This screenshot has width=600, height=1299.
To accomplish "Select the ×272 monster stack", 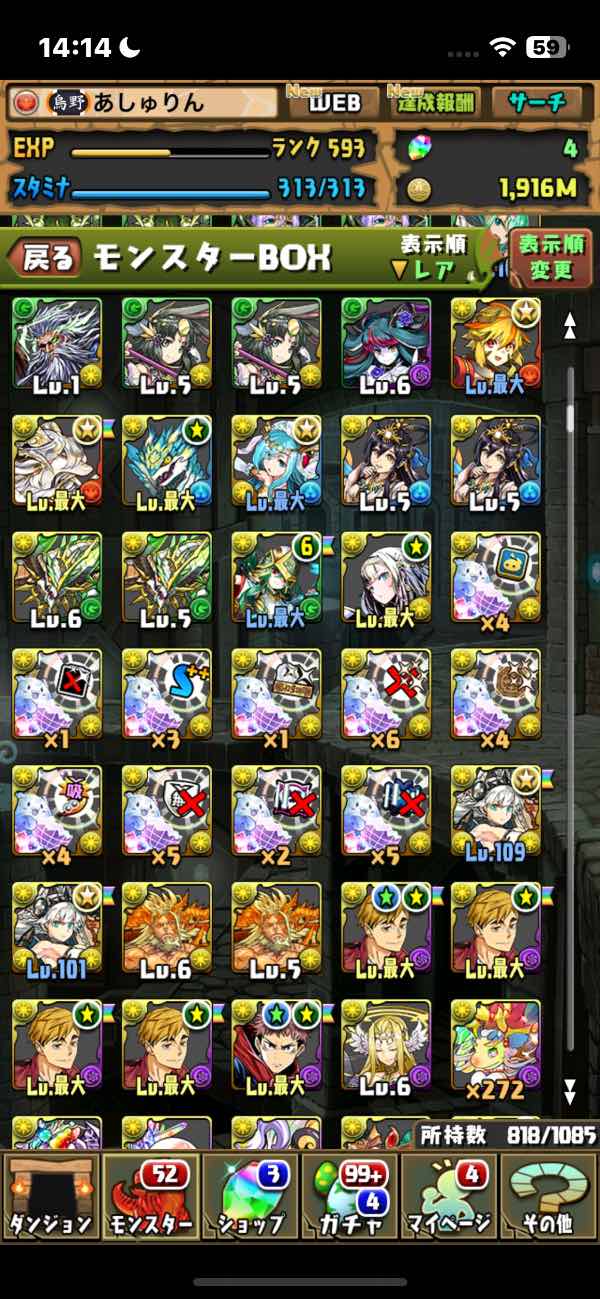I will (496, 1043).
